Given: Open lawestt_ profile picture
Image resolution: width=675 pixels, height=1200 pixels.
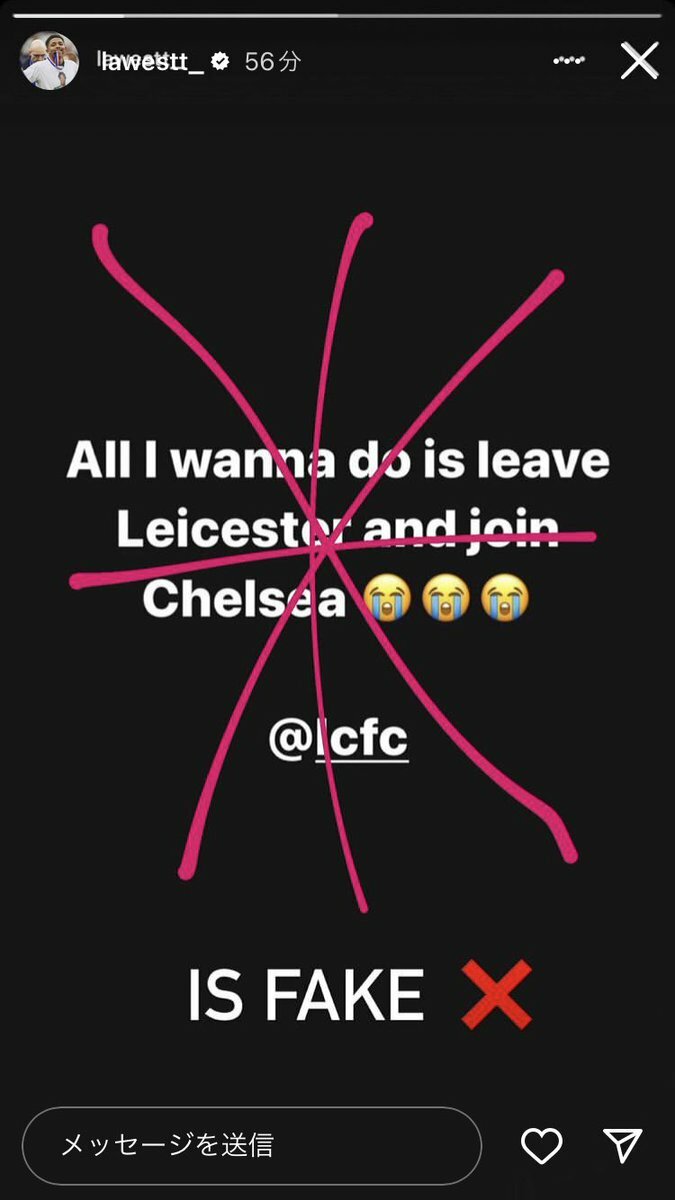Looking at the screenshot, I should coord(49,61).
